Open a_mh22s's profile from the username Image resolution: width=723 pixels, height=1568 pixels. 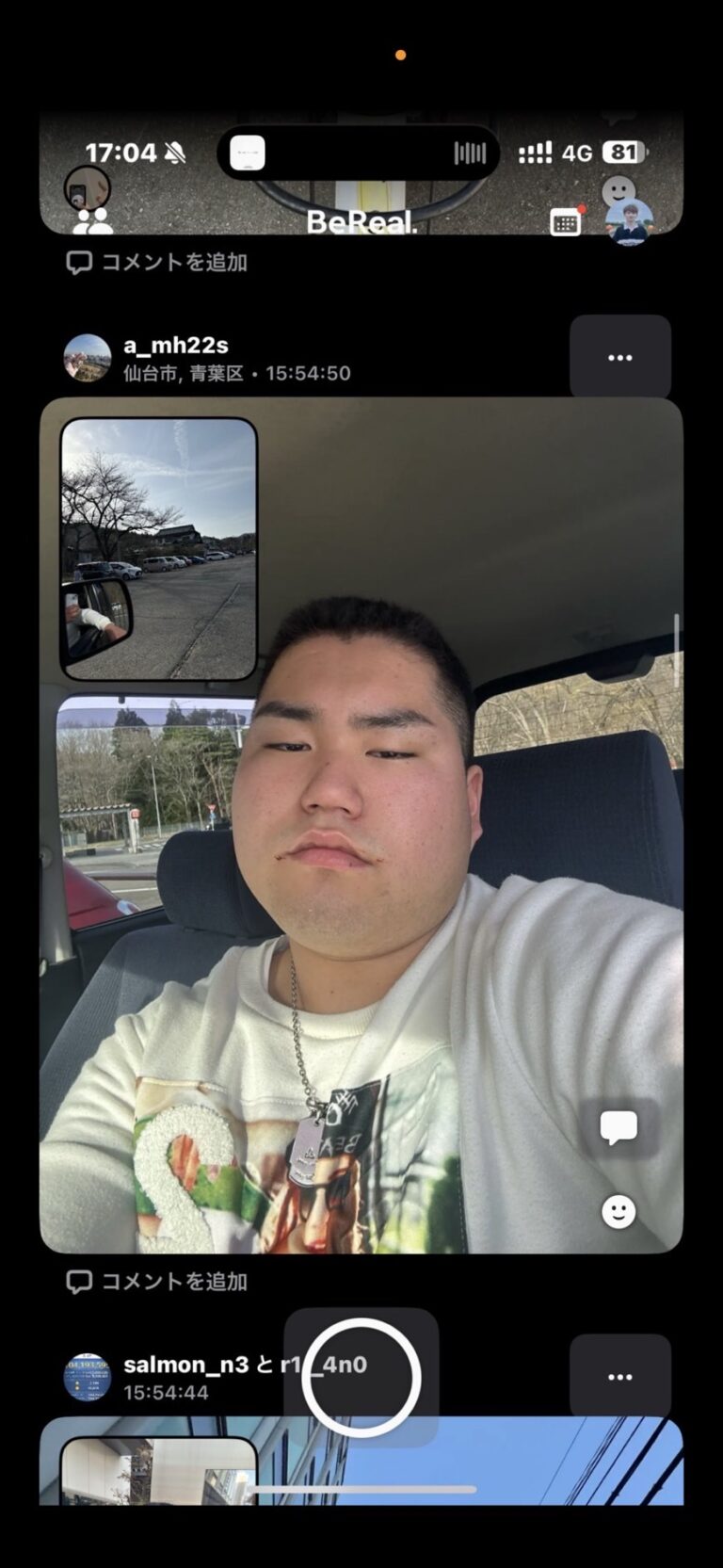(176, 346)
